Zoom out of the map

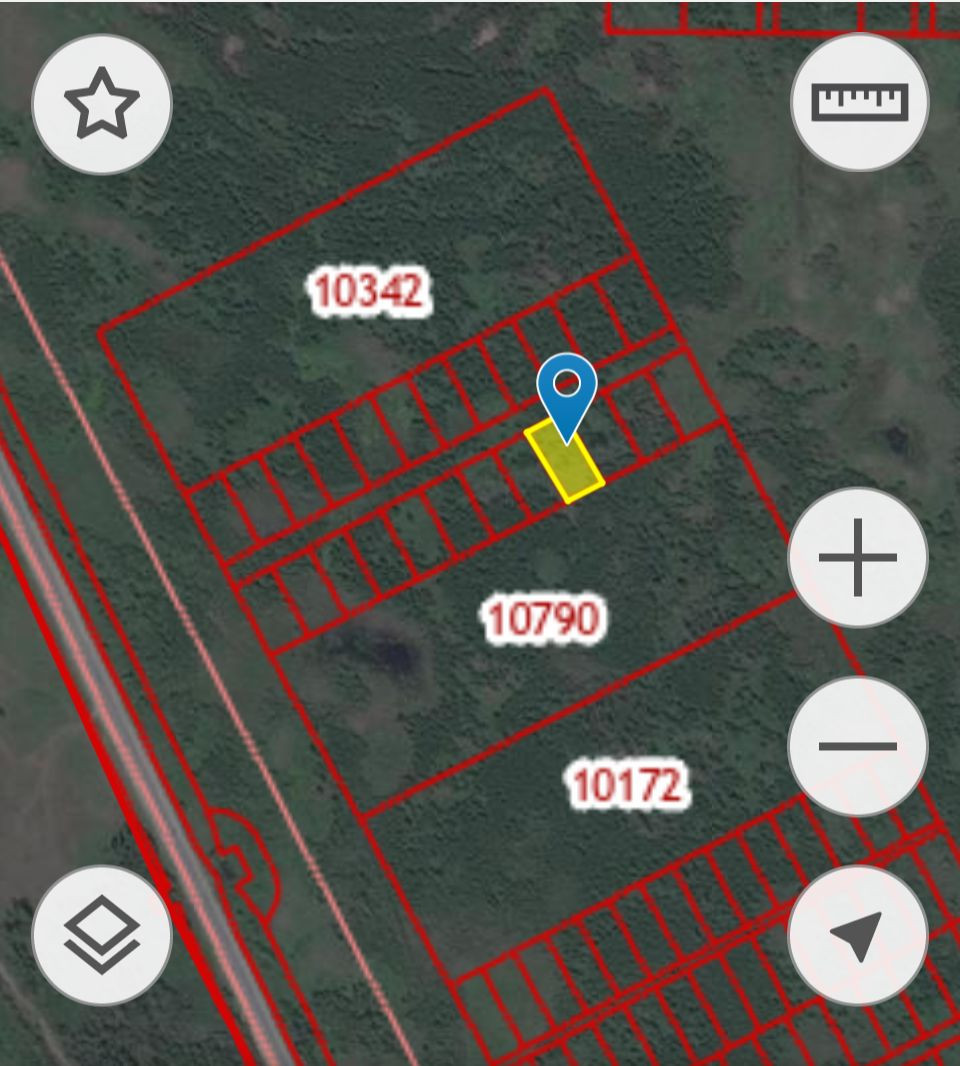[x=857, y=746]
